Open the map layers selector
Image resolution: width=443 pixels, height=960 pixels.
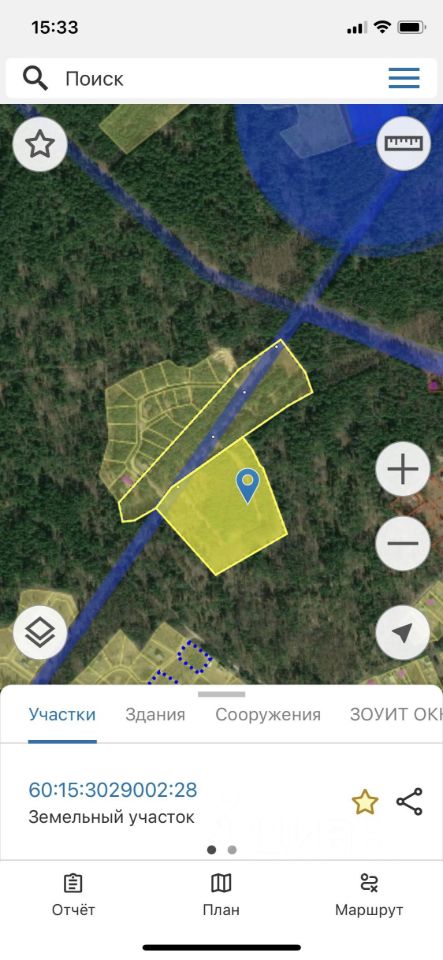[40, 632]
